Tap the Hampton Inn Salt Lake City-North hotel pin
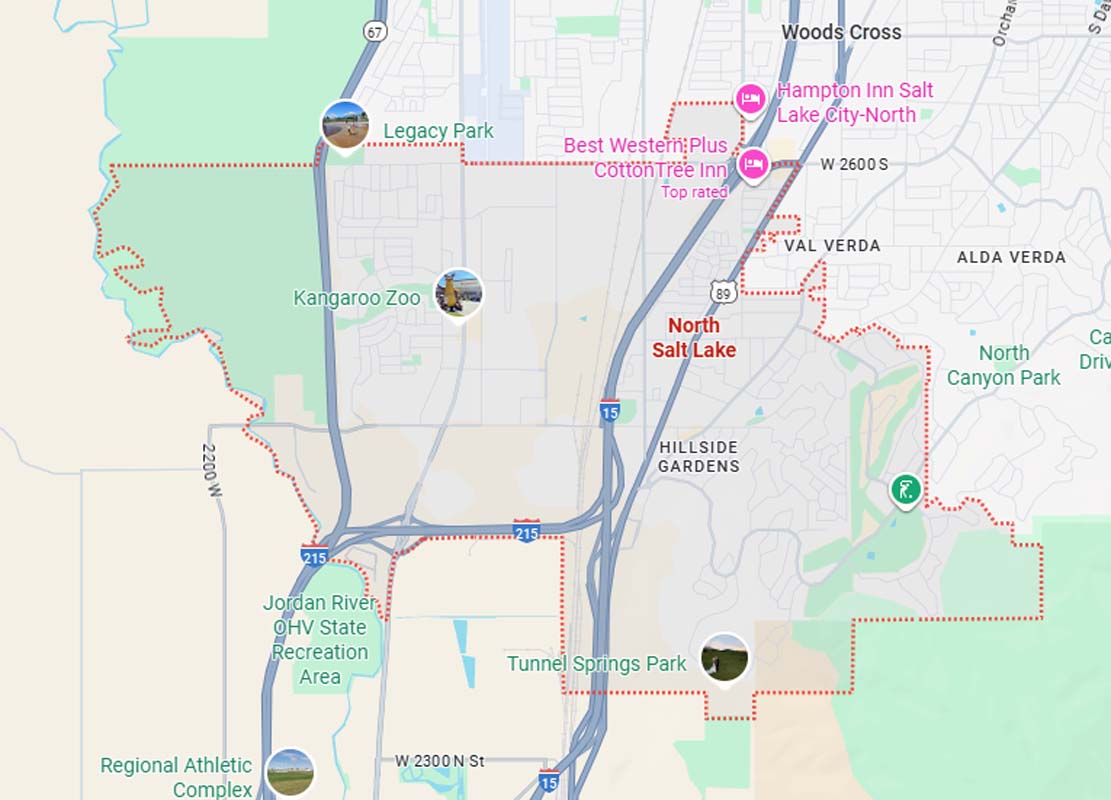The image size is (1111, 800). tap(750, 99)
